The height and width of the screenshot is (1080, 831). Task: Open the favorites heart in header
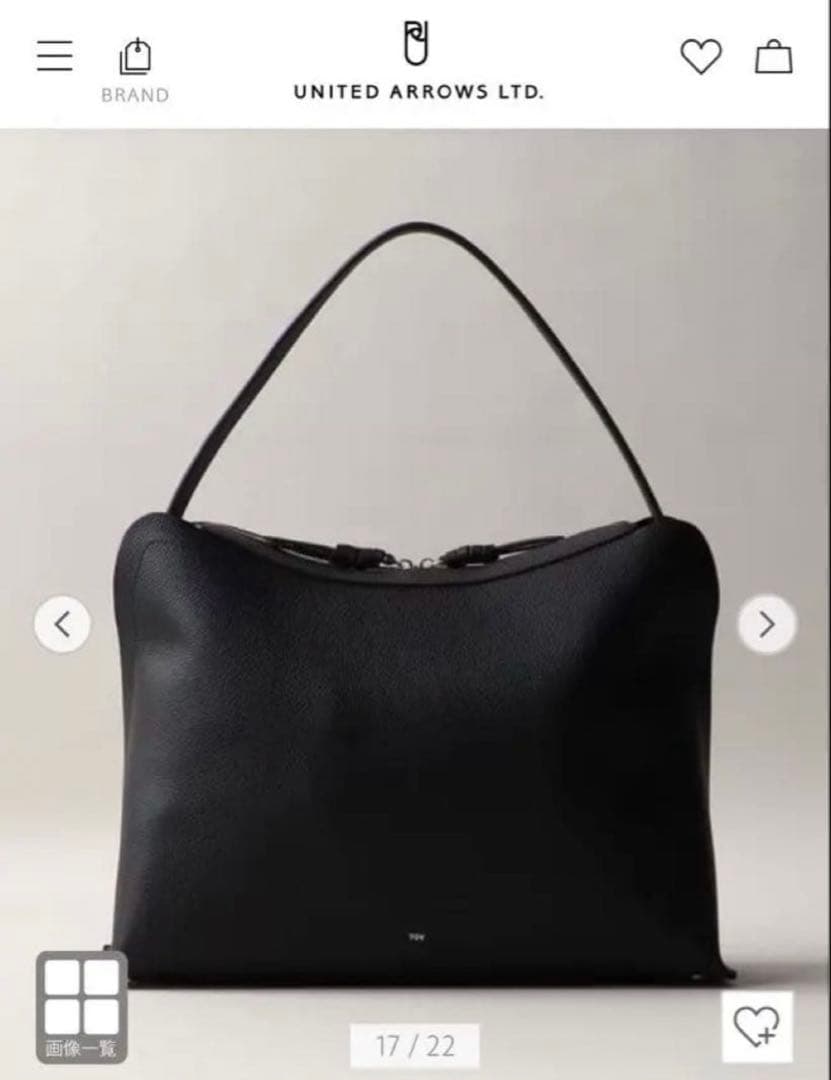click(701, 57)
